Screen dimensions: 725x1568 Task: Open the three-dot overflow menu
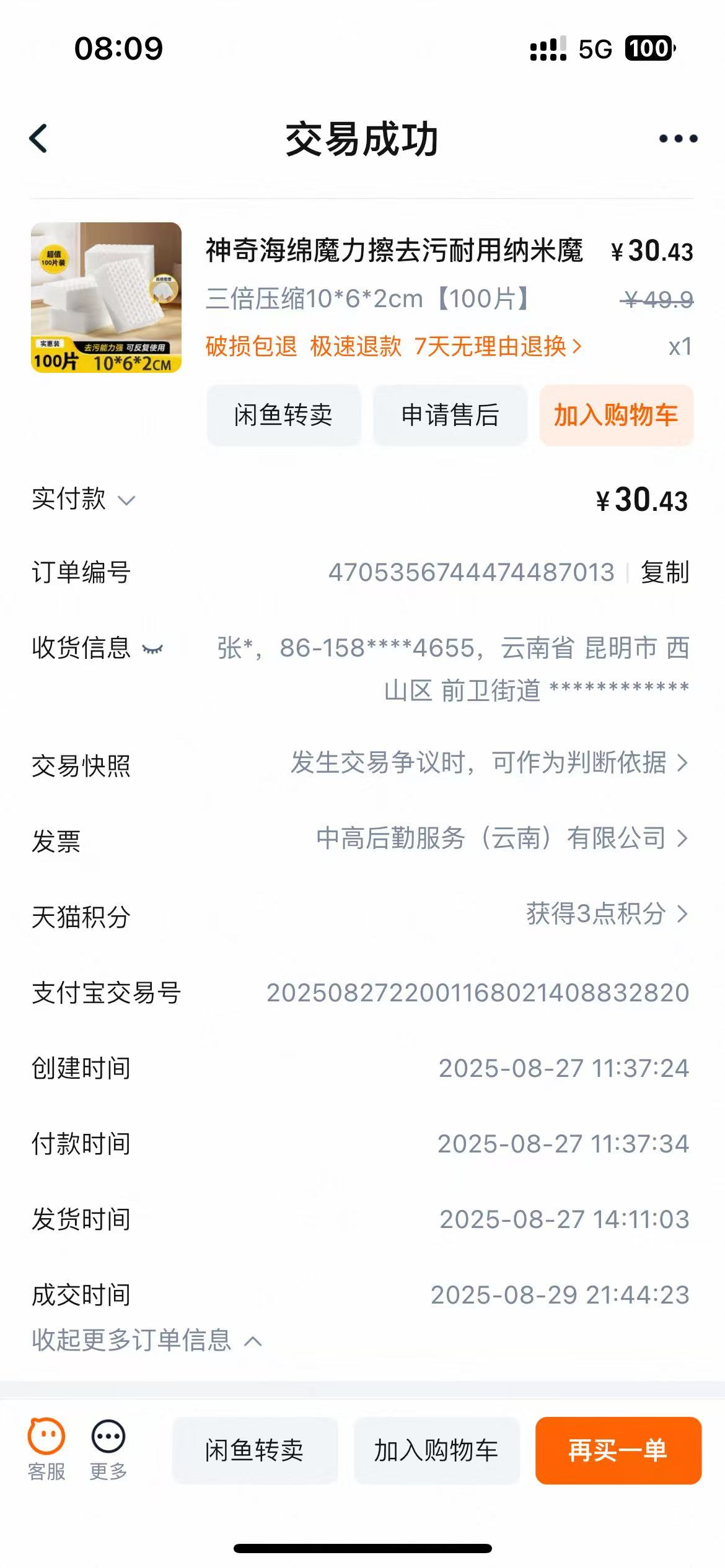[678, 139]
